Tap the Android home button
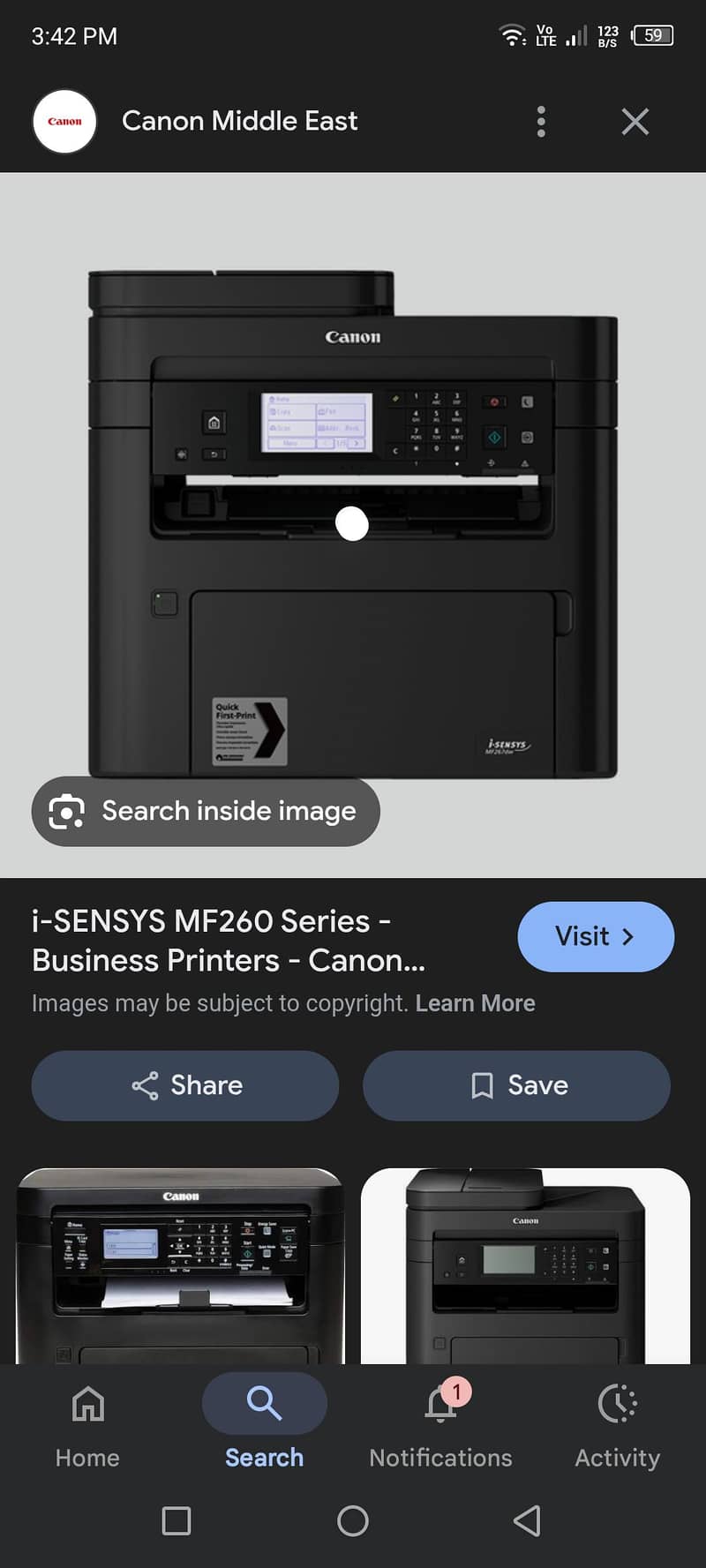The image size is (706, 1568). click(x=352, y=1520)
